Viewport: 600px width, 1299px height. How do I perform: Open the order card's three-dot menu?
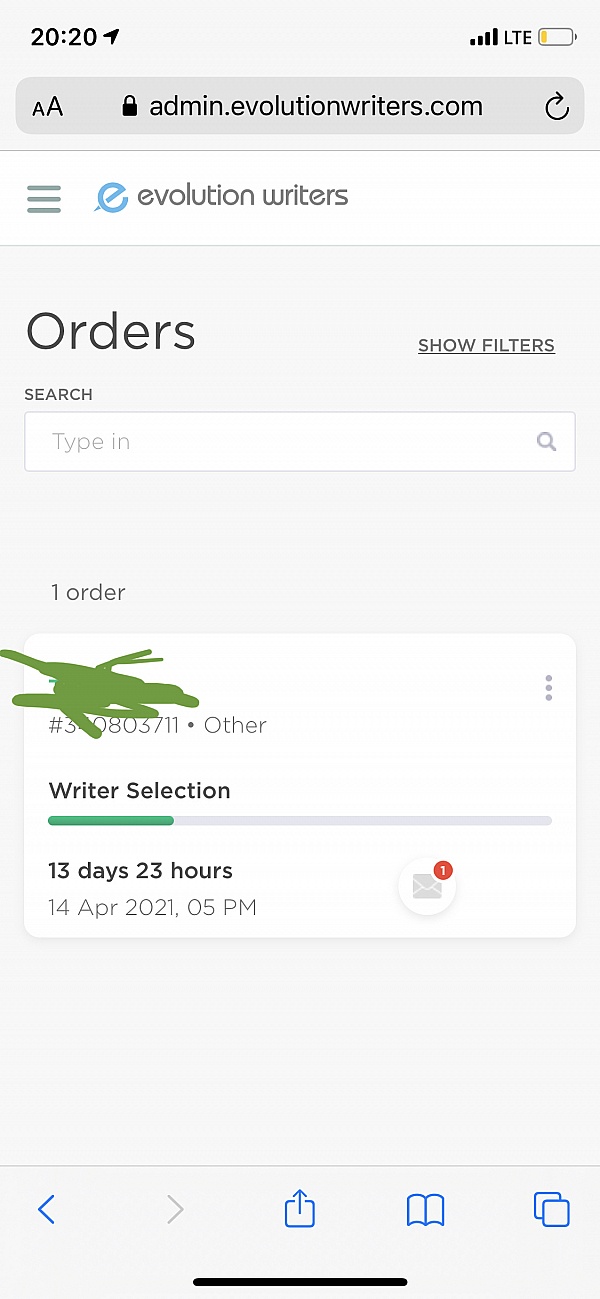(548, 688)
